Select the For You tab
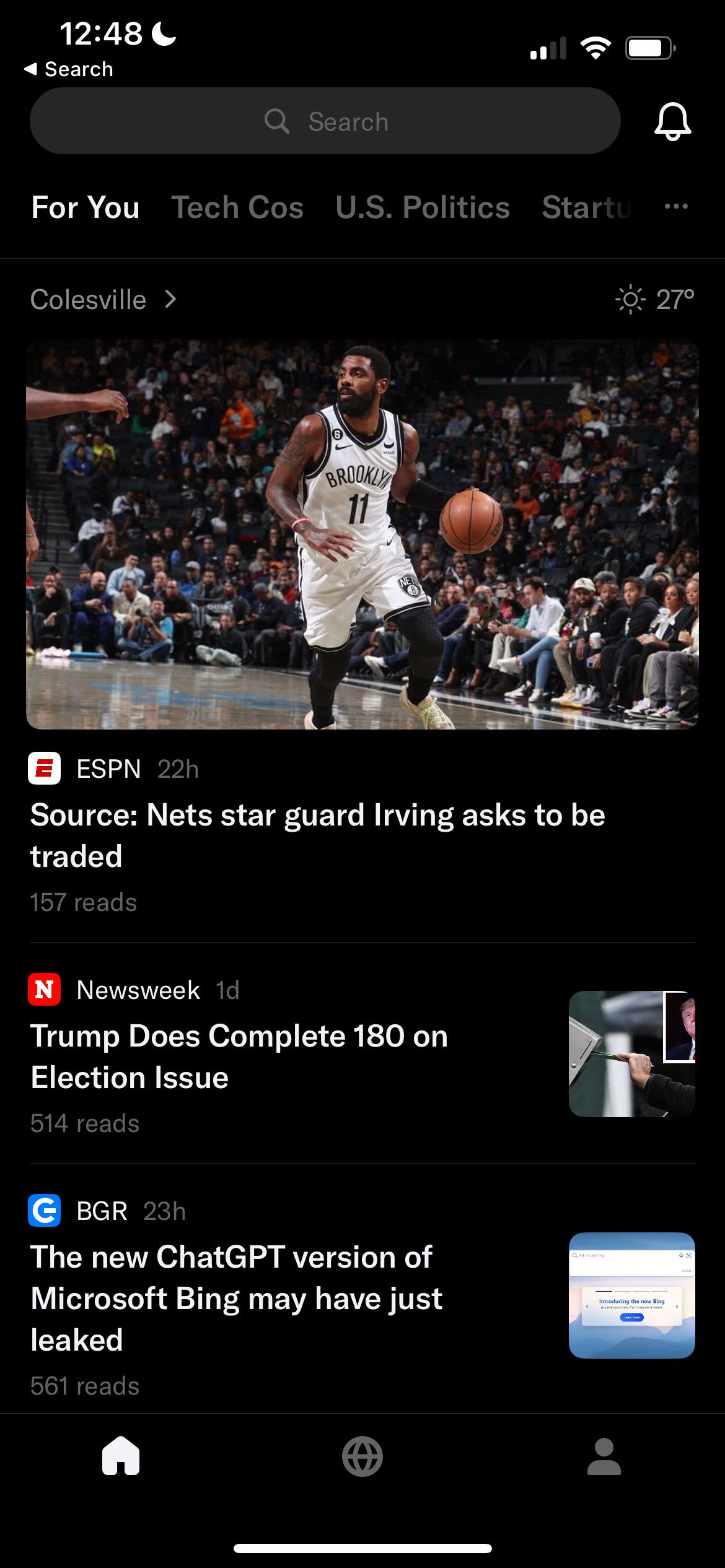This screenshot has height=1568, width=725. click(86, 207)
